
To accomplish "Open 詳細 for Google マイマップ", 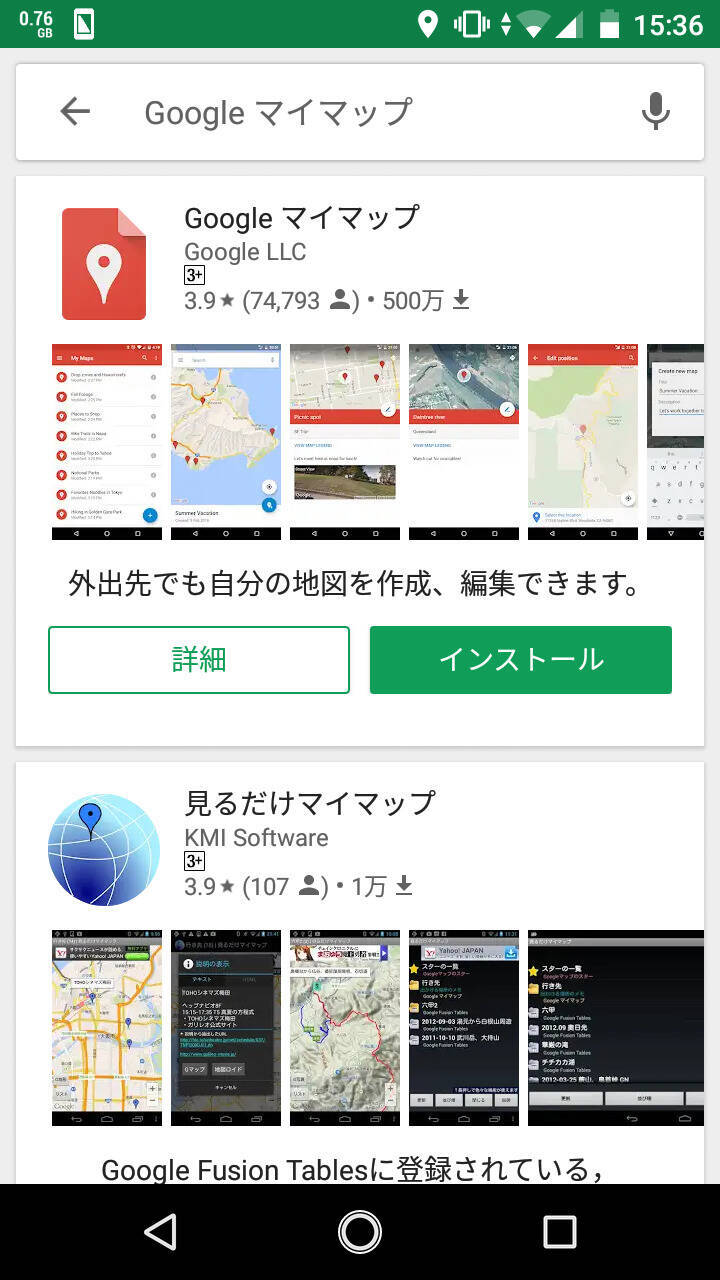I will (x=199, y=660).
